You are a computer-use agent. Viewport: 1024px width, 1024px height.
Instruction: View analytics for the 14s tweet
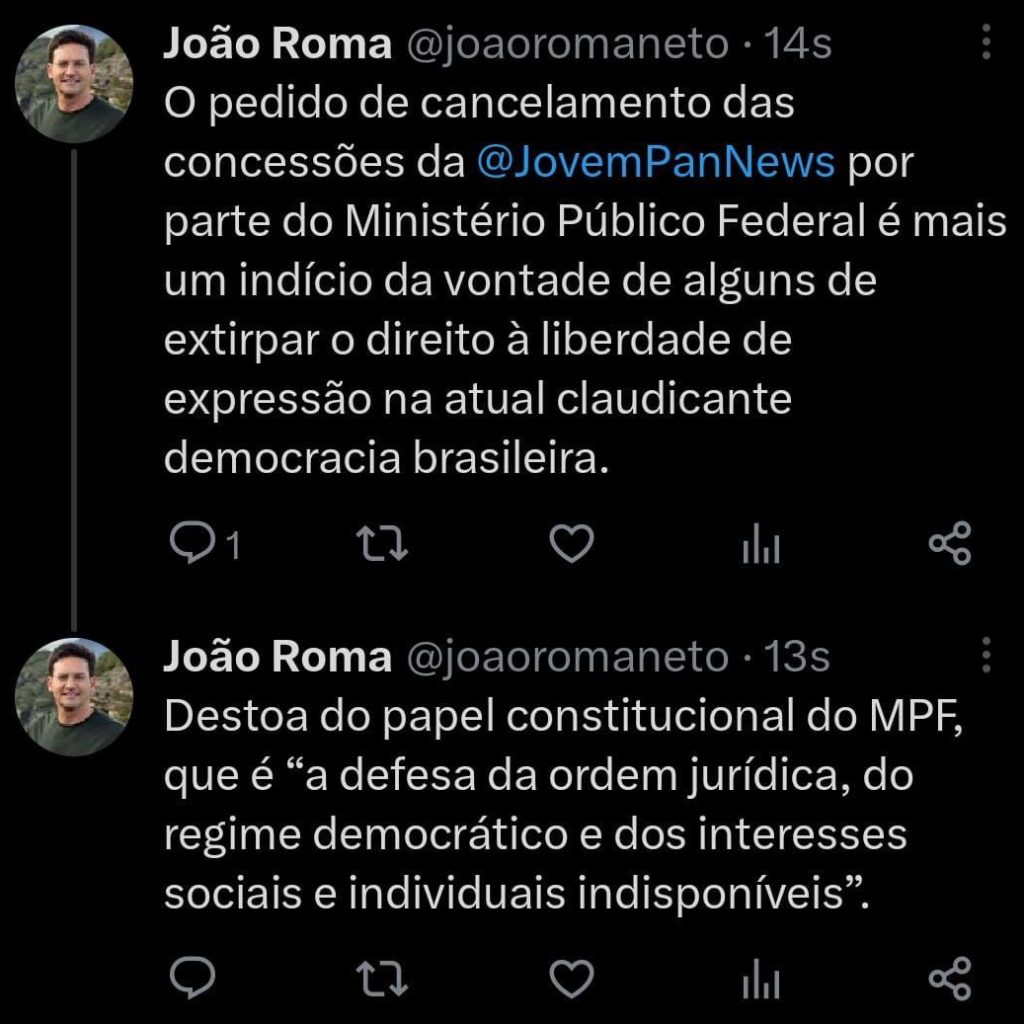(x=761, y=545)
